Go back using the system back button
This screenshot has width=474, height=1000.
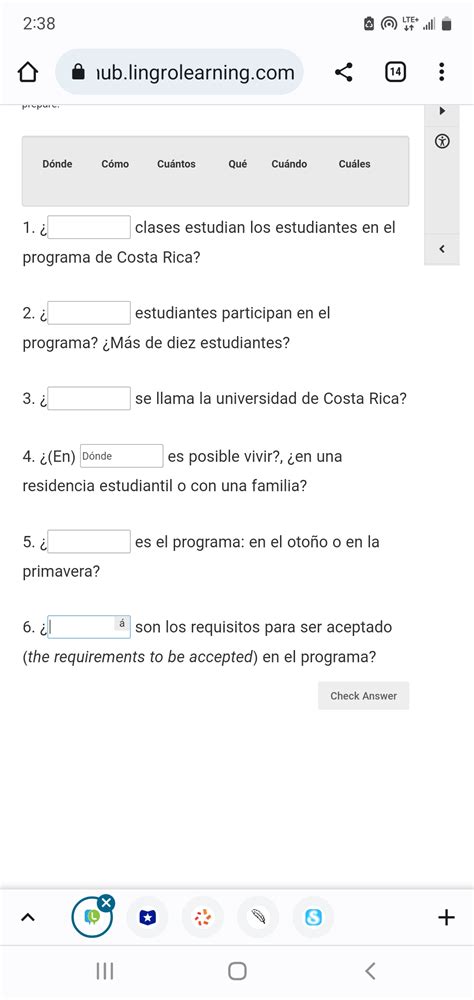click(370, 971)
